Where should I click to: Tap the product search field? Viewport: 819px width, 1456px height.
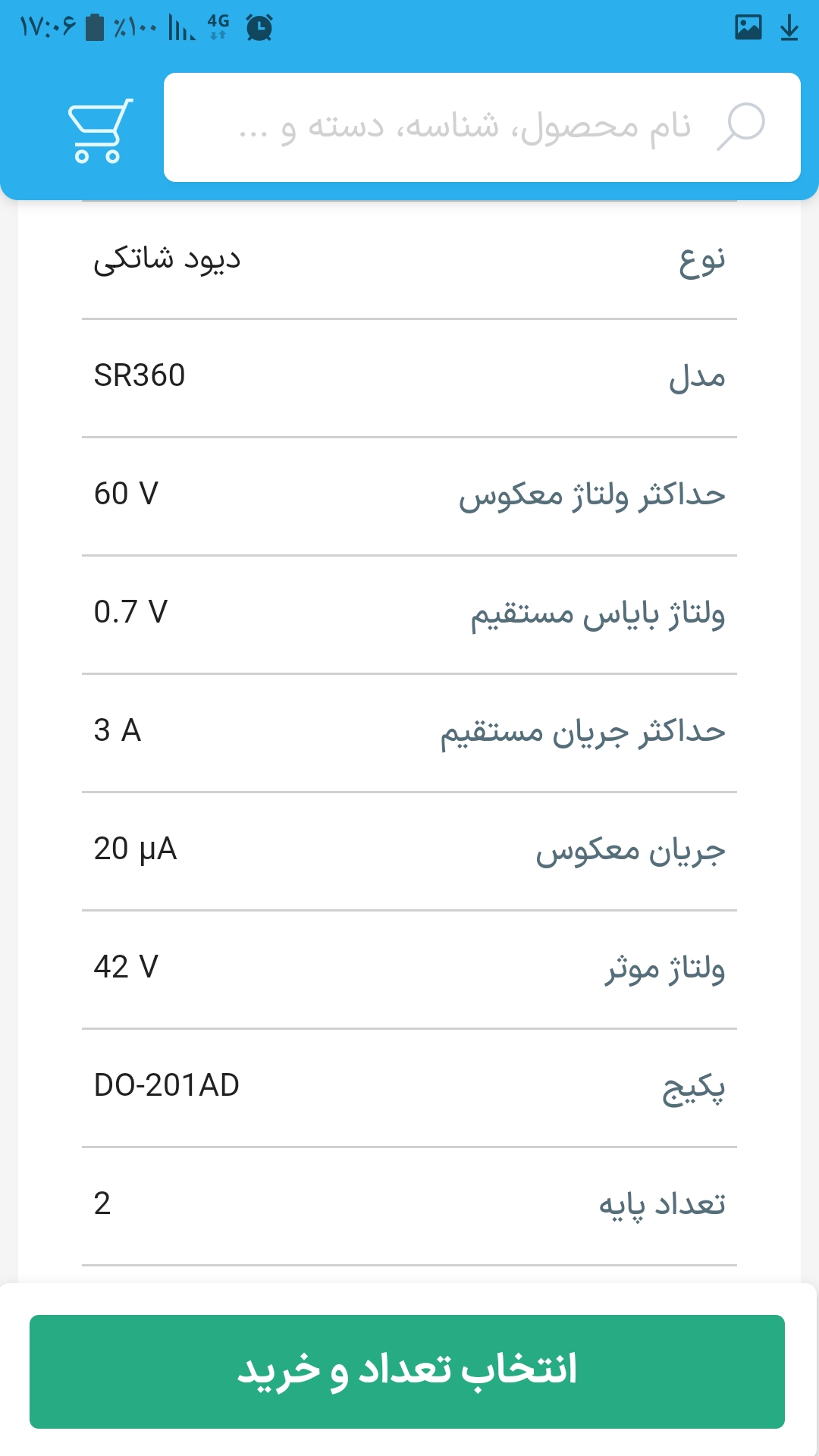coord(482,127)
